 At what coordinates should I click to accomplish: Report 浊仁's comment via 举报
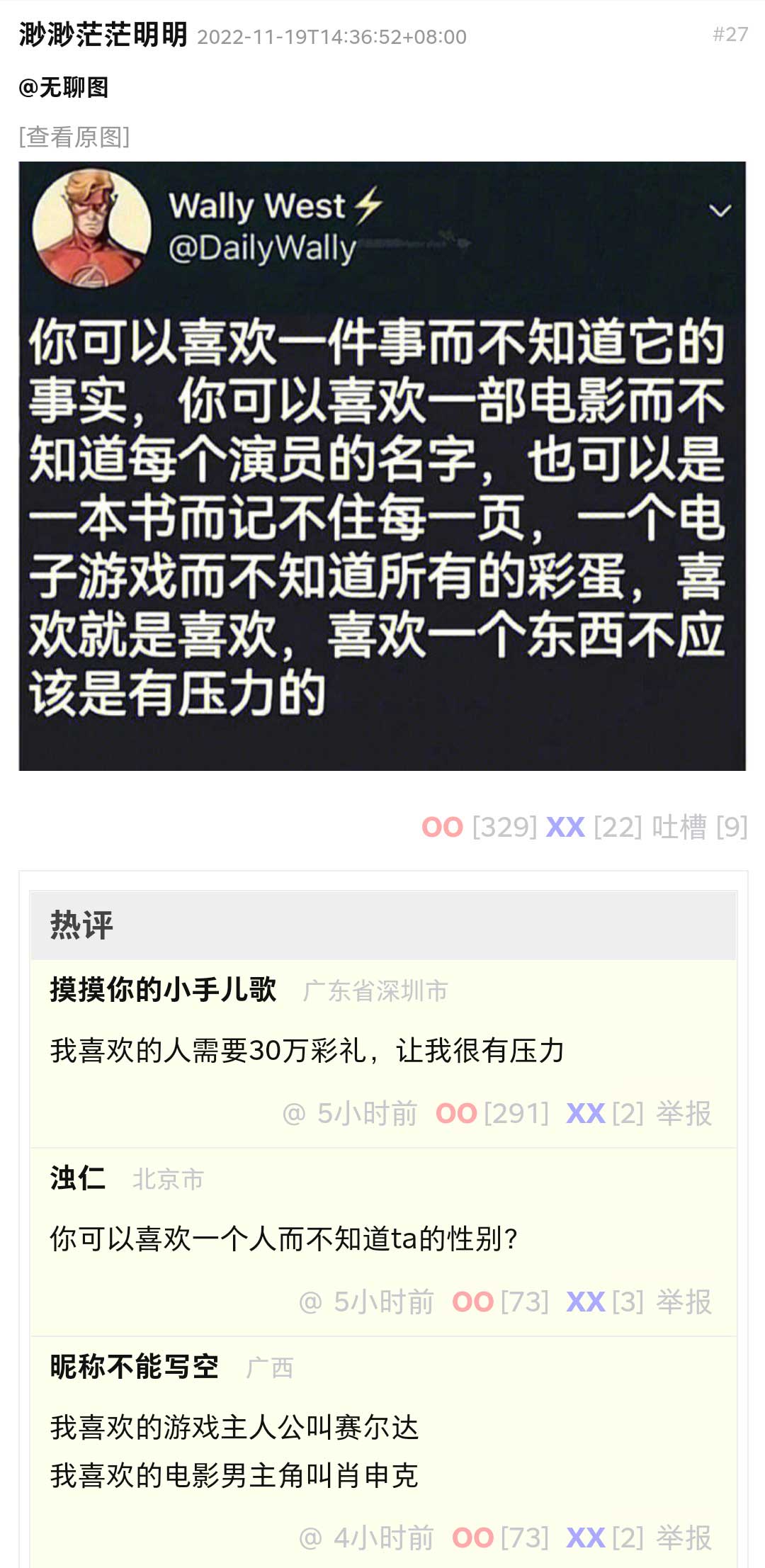(684, 1302)
